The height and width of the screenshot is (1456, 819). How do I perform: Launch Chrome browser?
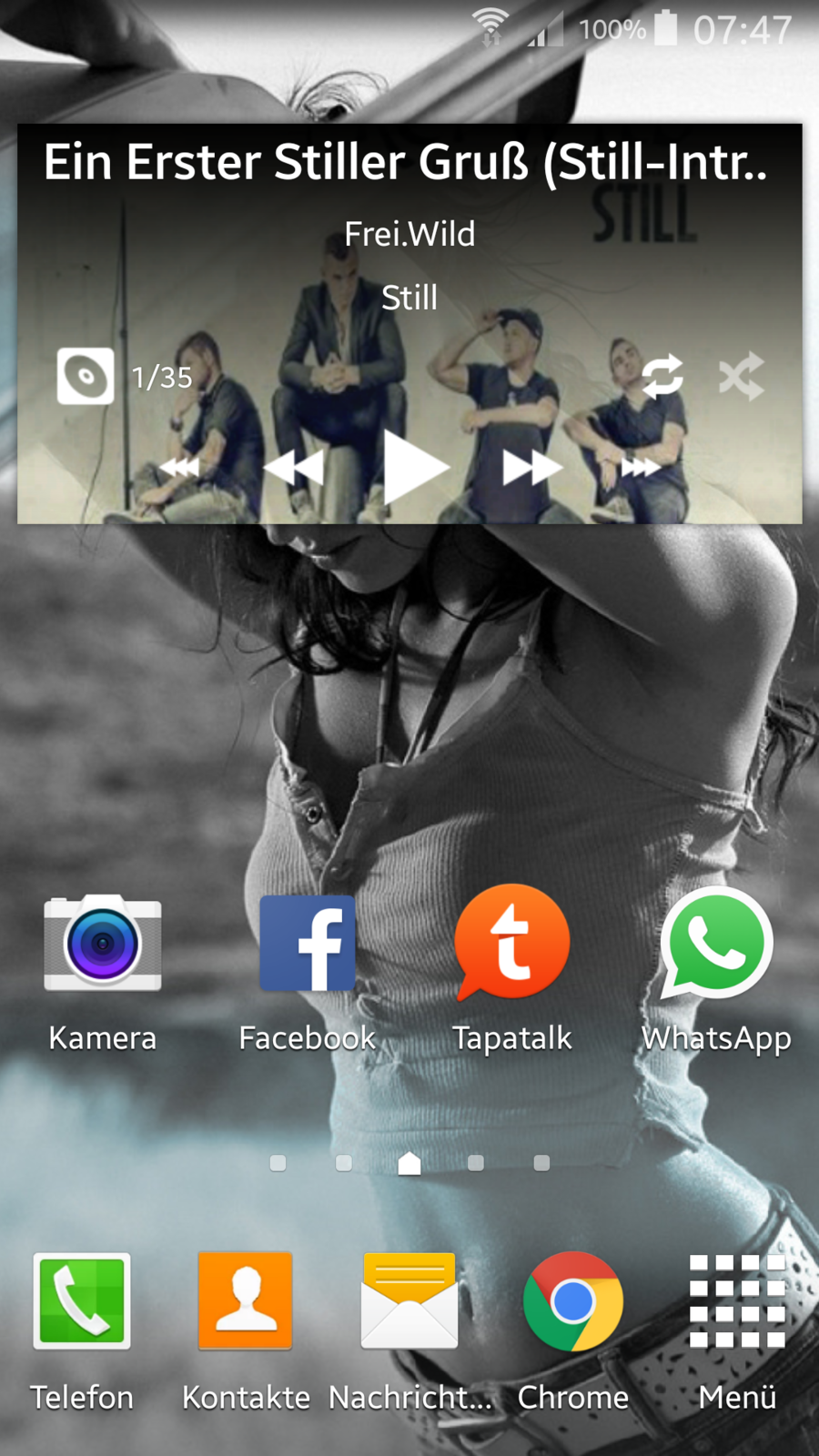coord(573,1301)
